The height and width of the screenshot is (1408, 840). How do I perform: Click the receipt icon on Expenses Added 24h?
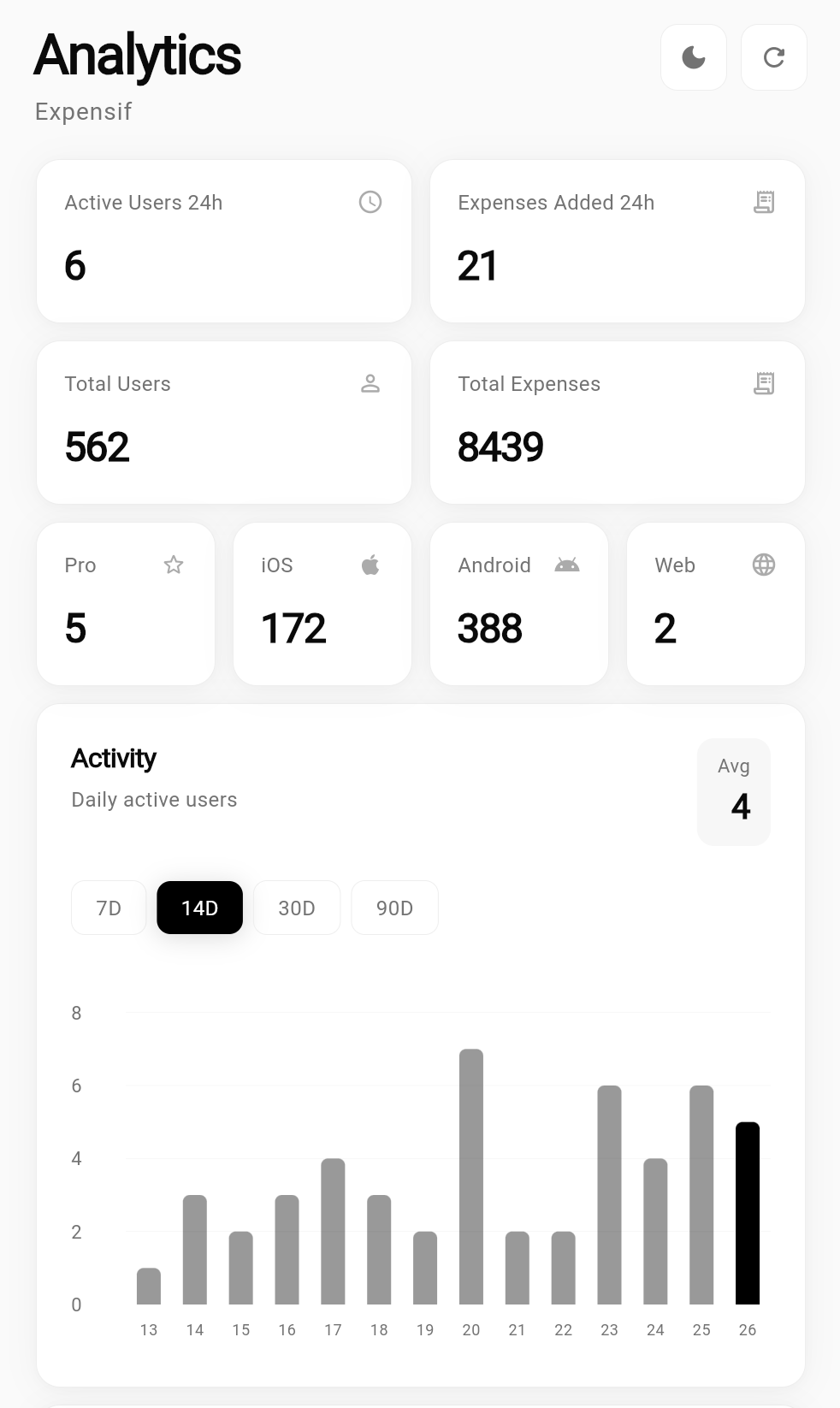[x=764, y=203]
